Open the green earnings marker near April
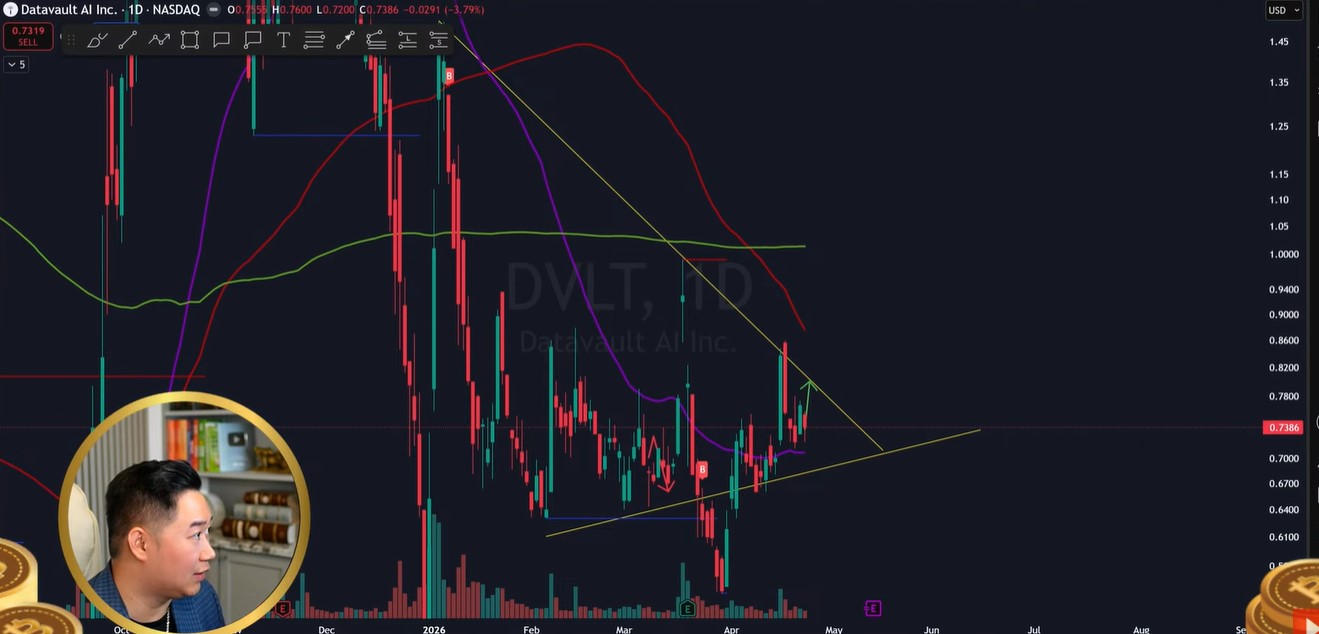The height and width of the screenshot is (634, 1319). (x=687, y=608)
